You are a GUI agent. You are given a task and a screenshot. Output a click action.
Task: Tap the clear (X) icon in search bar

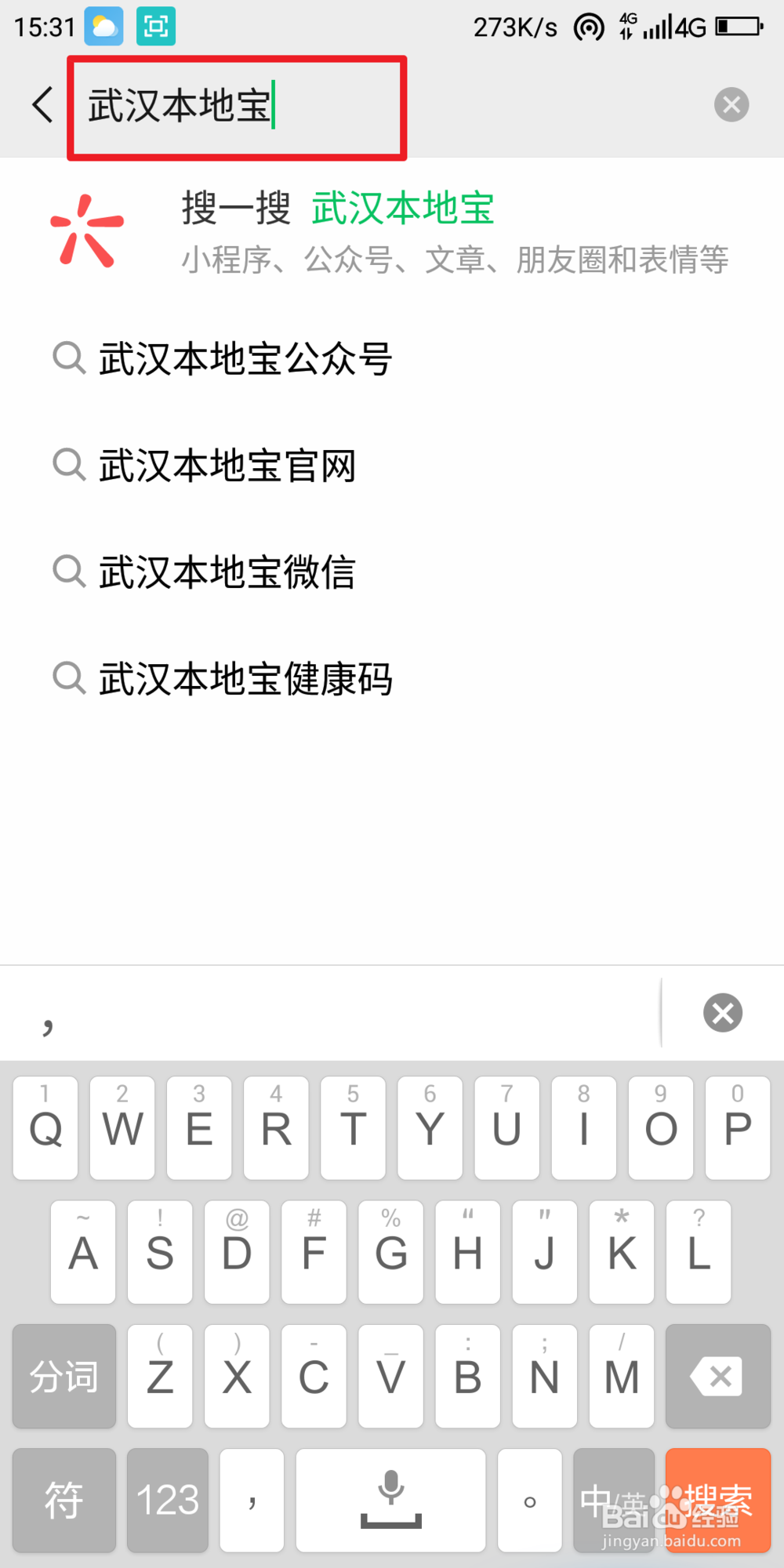(731, 104)
